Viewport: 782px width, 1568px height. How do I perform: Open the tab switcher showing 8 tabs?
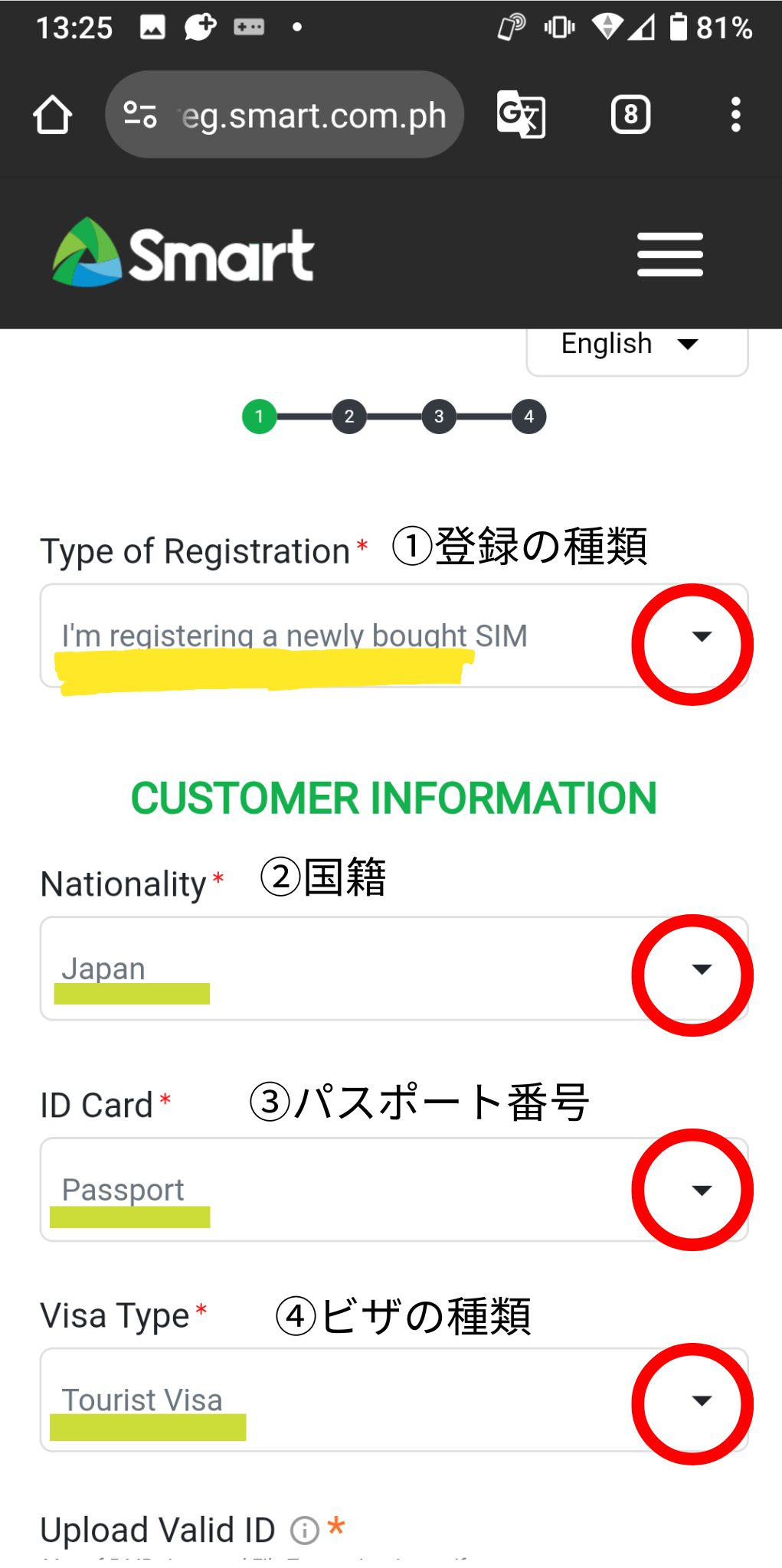(x=630, y=115)
